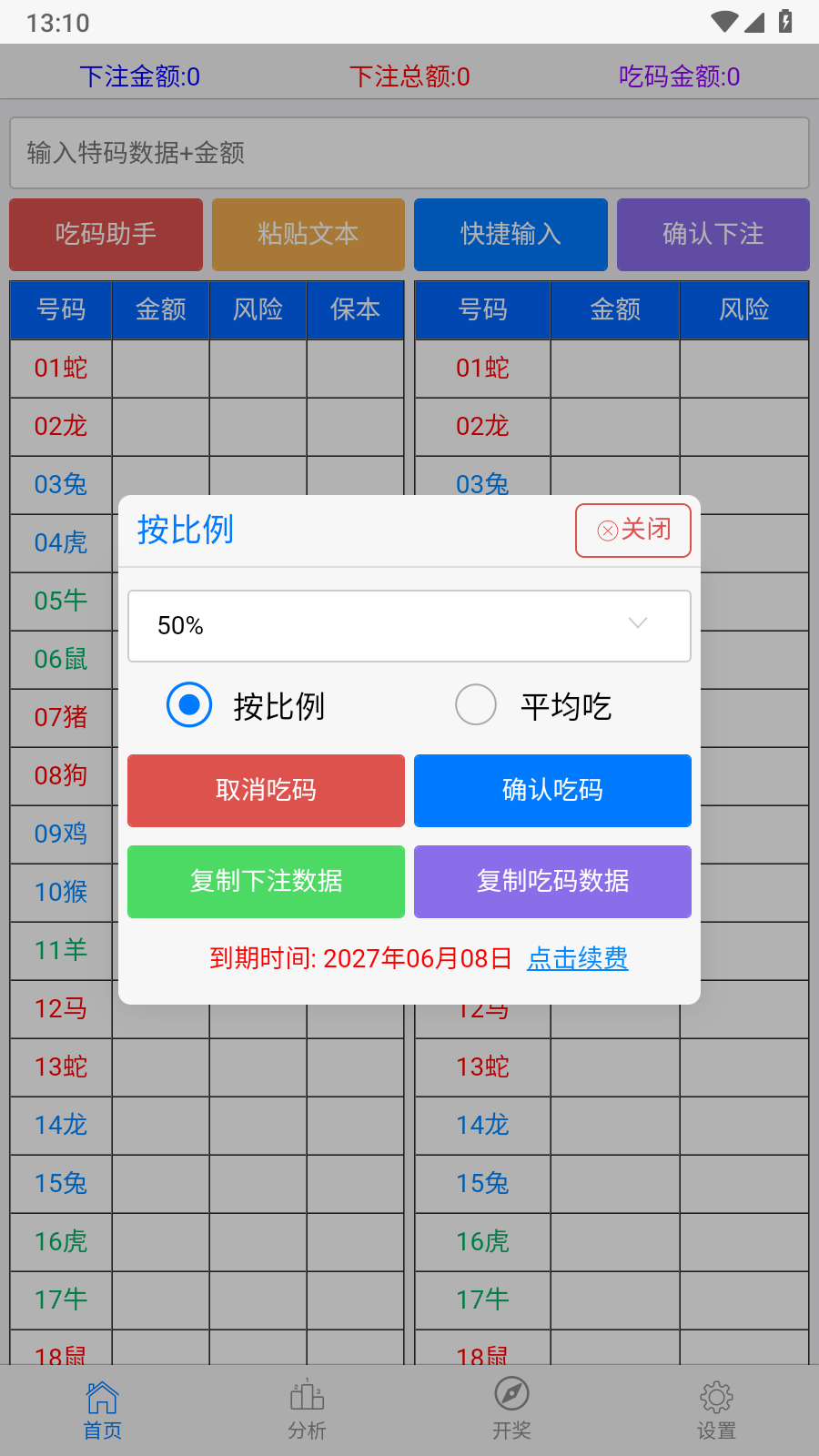This screenshot has width=819, height=1456.
Task: Select the 按比例 radio option
Action: [188, 704]
